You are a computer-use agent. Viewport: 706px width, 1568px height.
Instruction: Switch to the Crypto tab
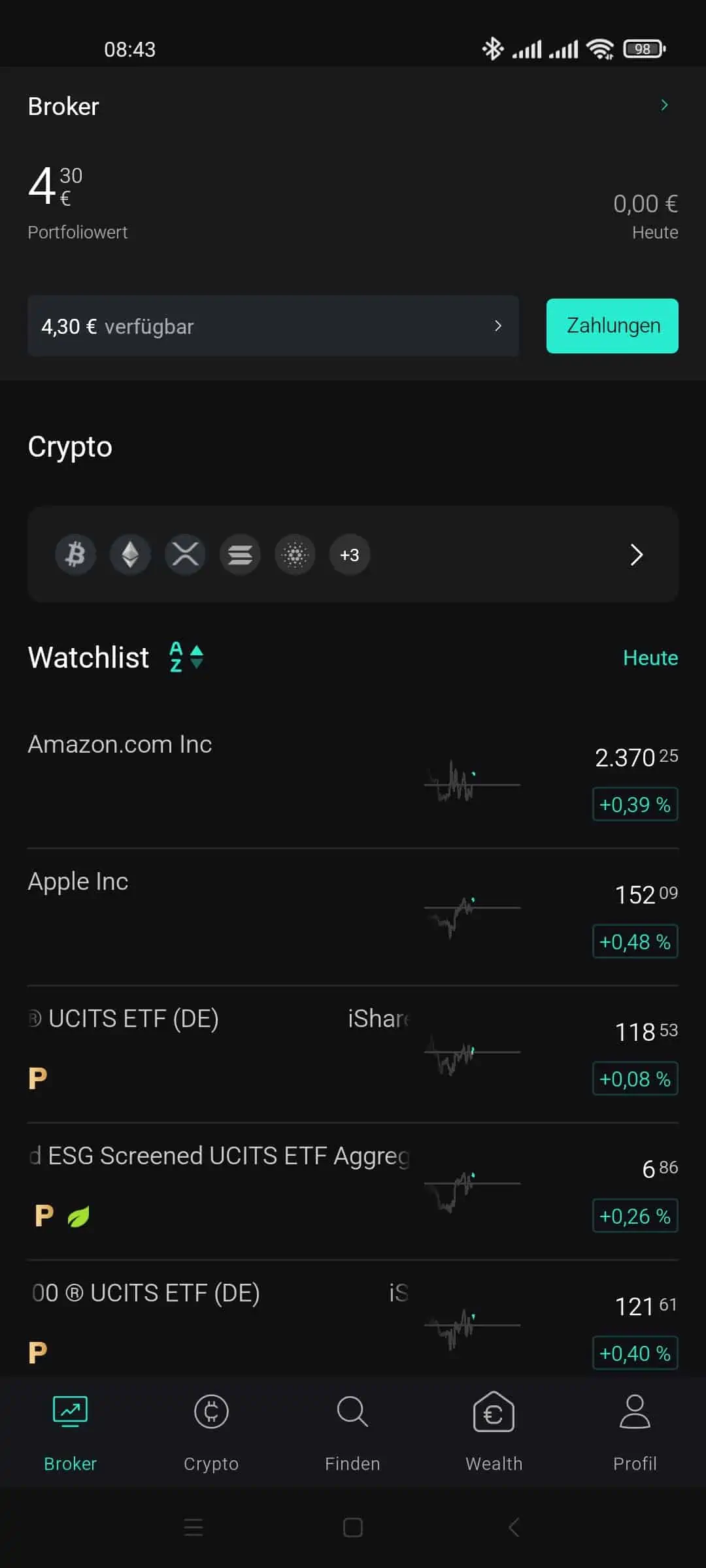pos(211,1432)
